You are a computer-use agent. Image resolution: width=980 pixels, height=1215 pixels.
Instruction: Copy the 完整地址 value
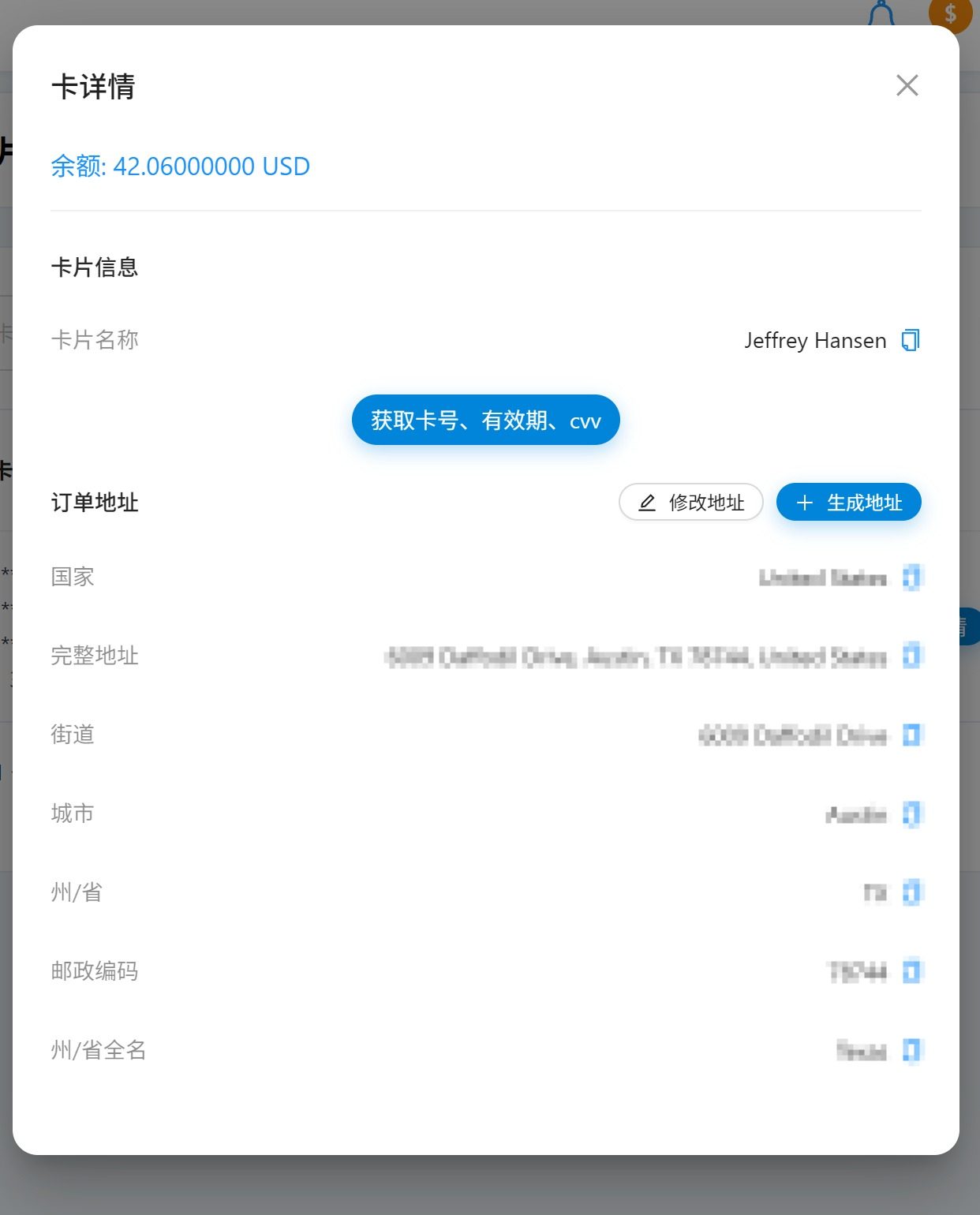911,656
